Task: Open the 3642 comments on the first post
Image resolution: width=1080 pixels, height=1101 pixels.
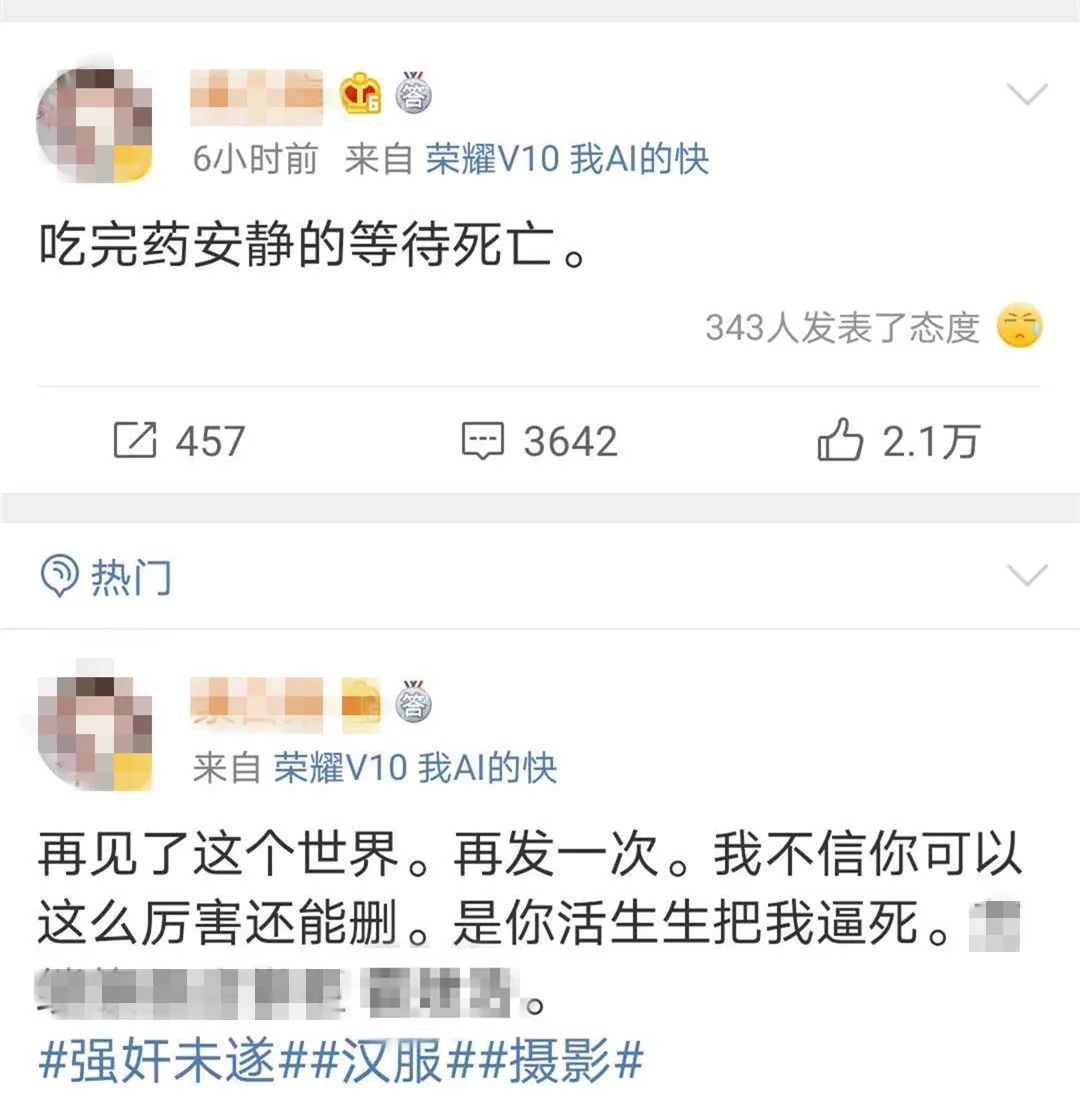Action: (540, 441)
